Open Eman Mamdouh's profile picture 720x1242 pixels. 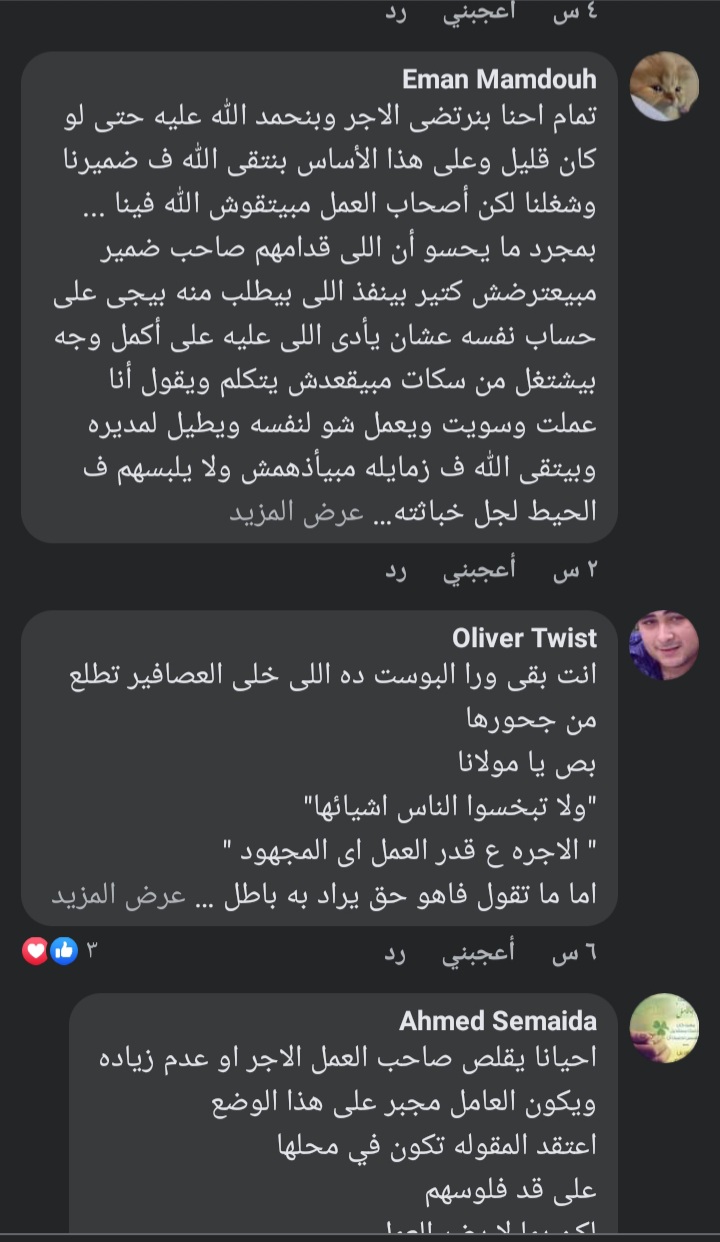[664, 86]
